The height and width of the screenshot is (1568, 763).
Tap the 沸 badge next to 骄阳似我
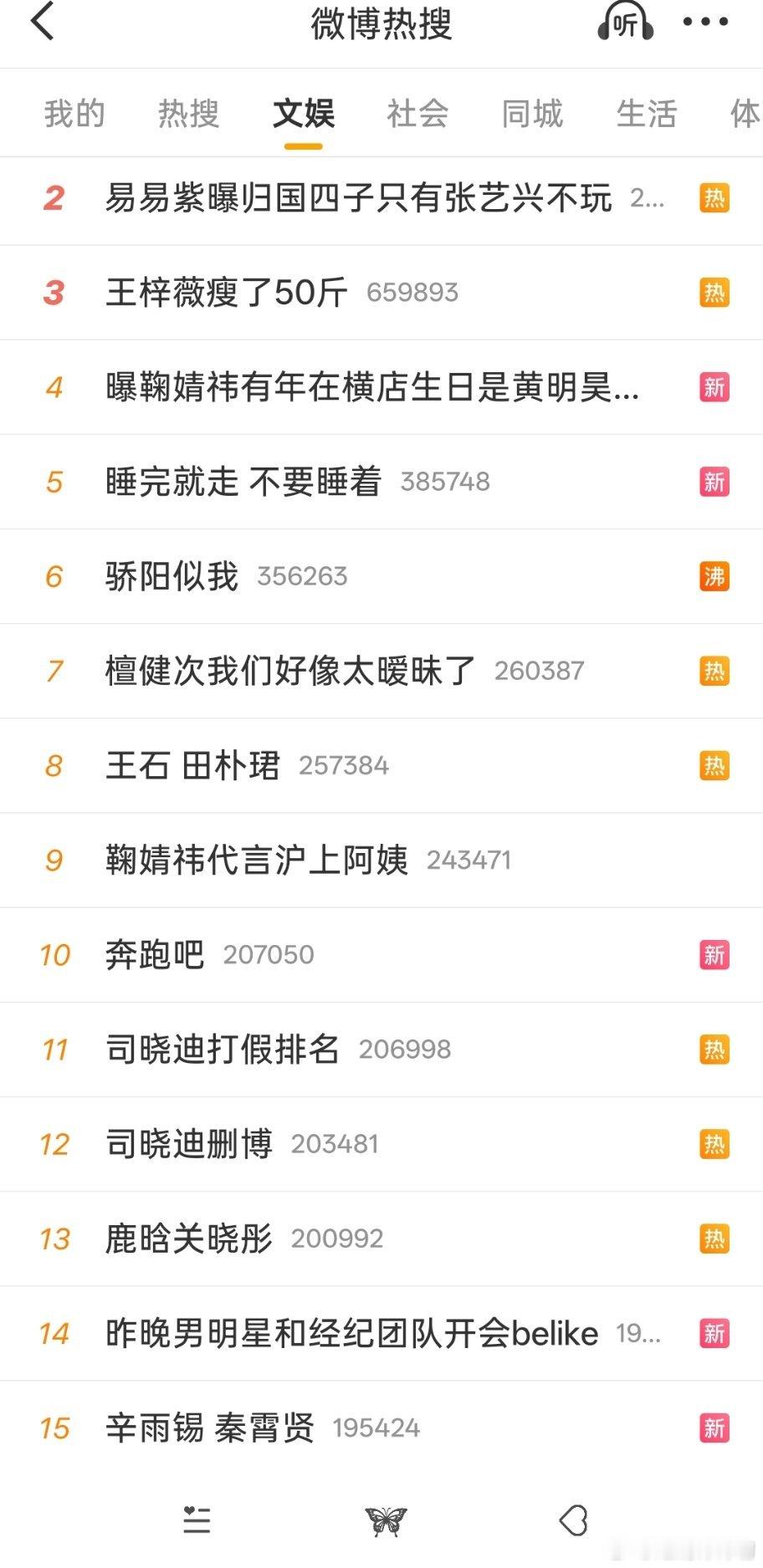[713, 576]
